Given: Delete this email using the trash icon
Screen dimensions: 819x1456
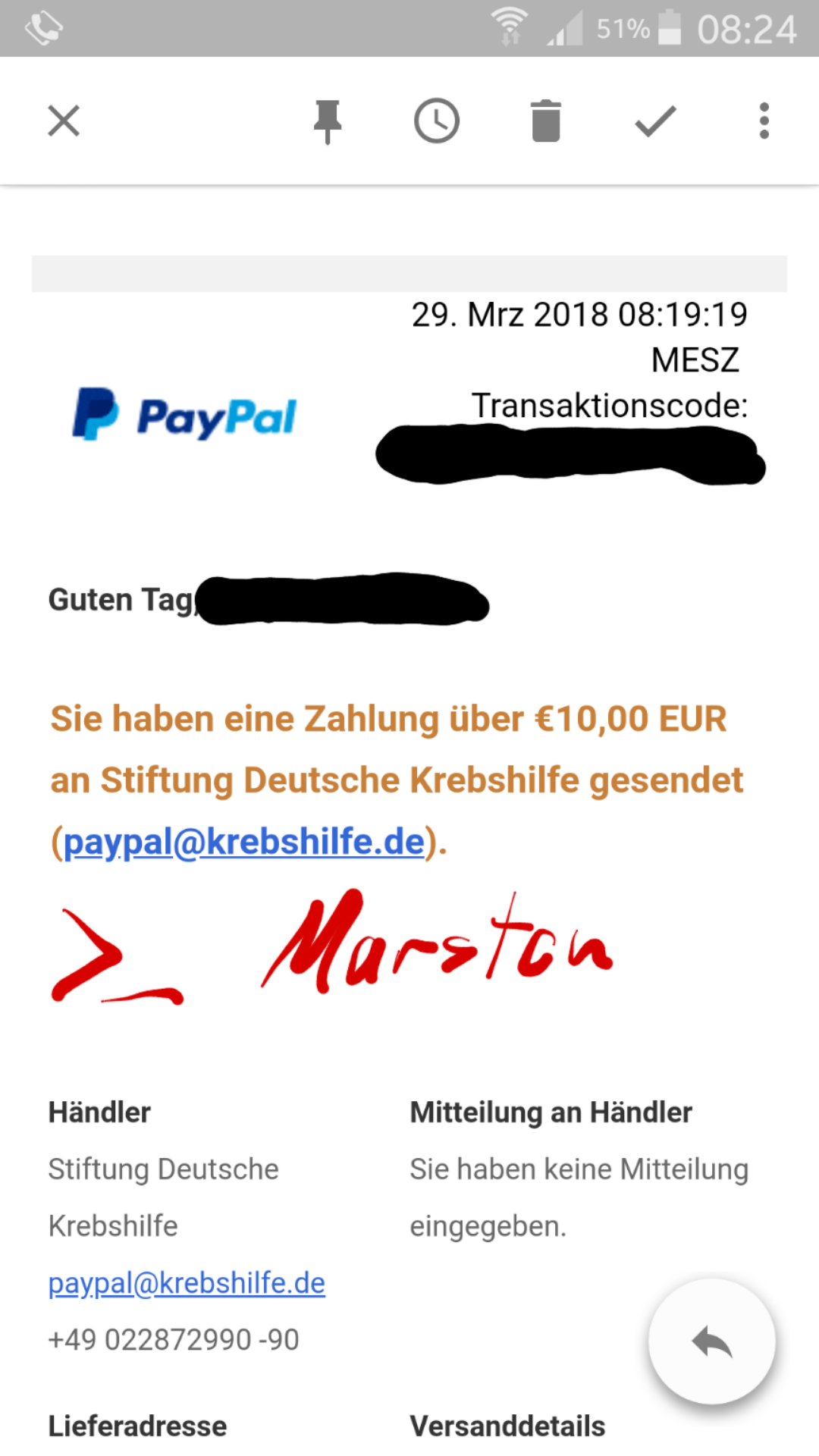Looking at the screenshot, I should pyautogui.click(x=546, y=121).
